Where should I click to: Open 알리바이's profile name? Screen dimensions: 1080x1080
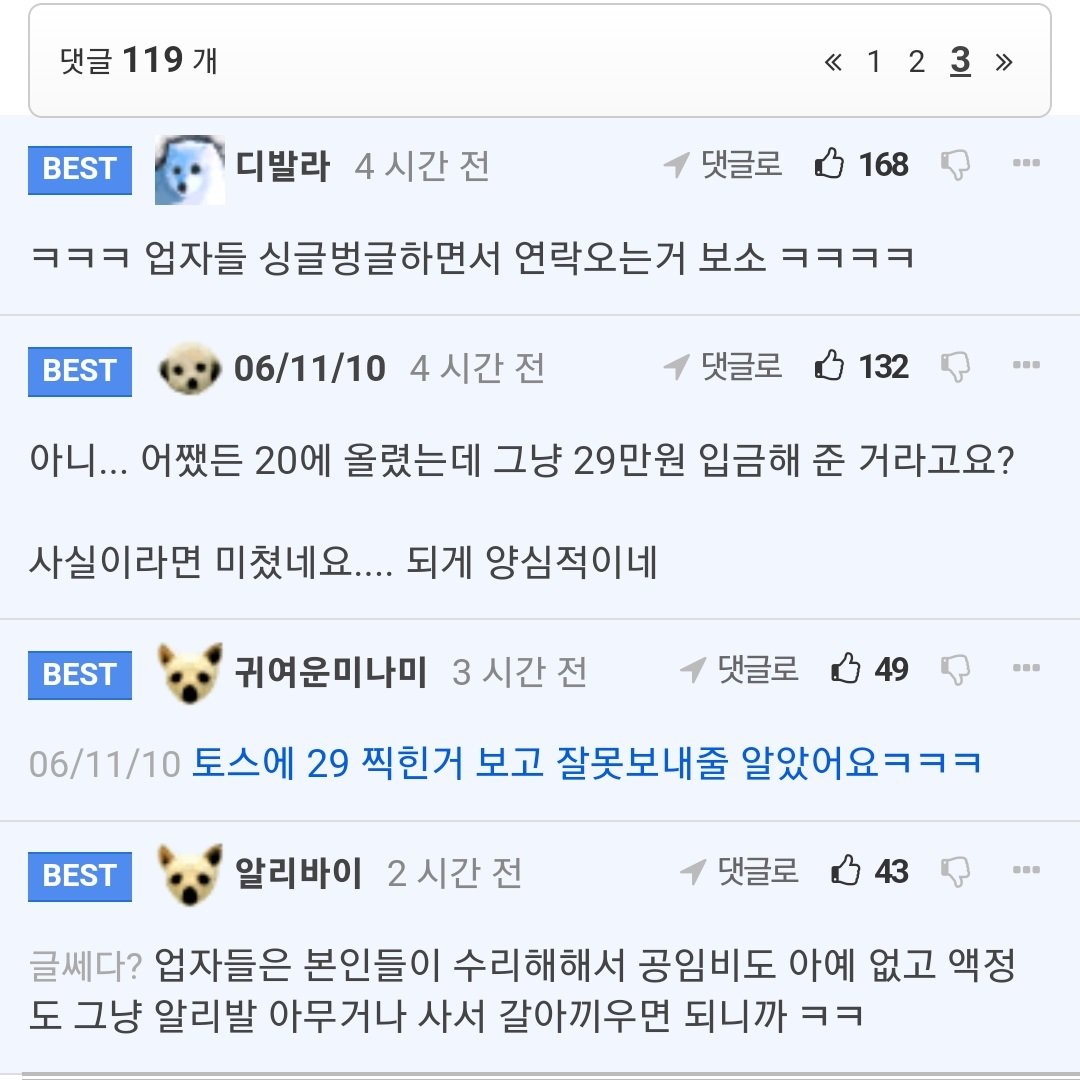298,873
